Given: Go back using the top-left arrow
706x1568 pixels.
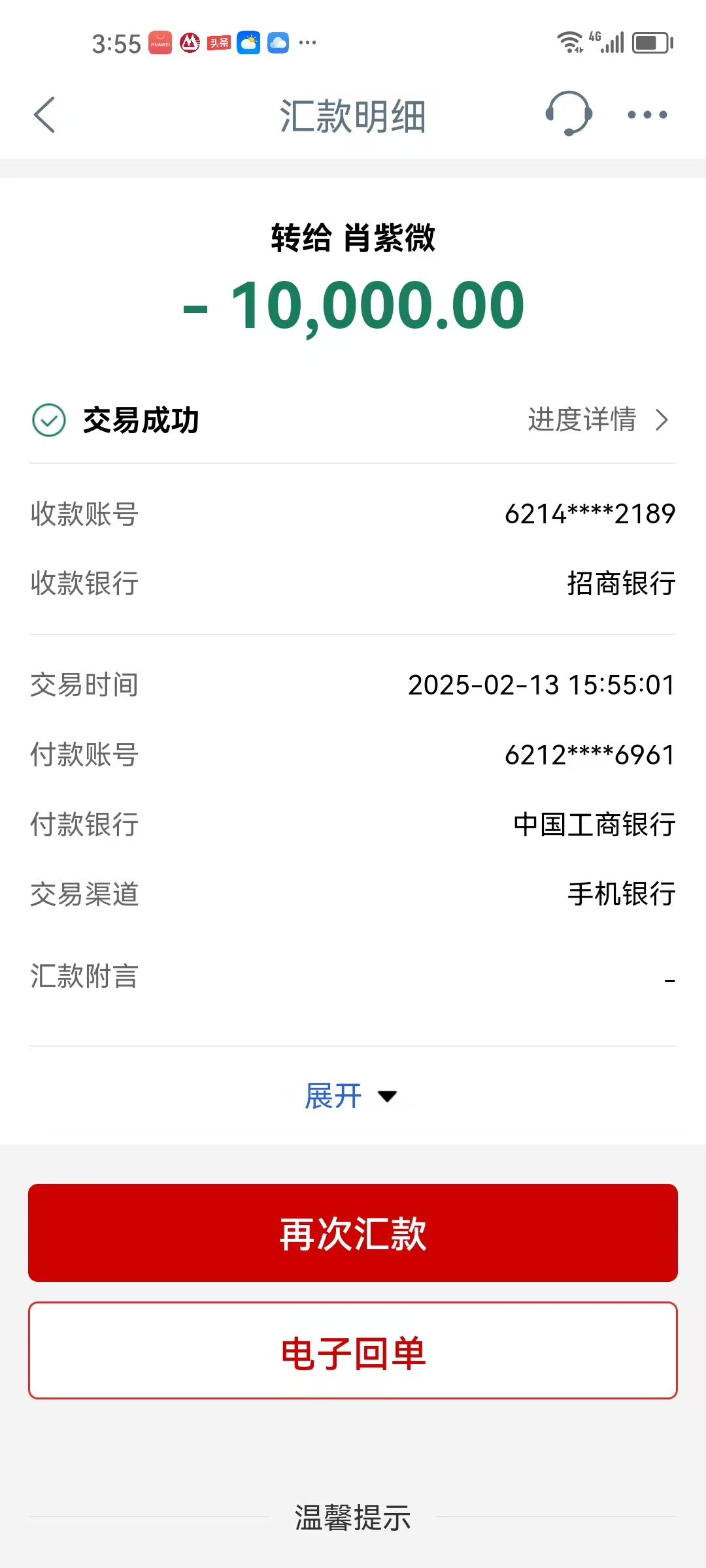Looking at the screenshot, I should pyautogui.click(x=44, y=115).
